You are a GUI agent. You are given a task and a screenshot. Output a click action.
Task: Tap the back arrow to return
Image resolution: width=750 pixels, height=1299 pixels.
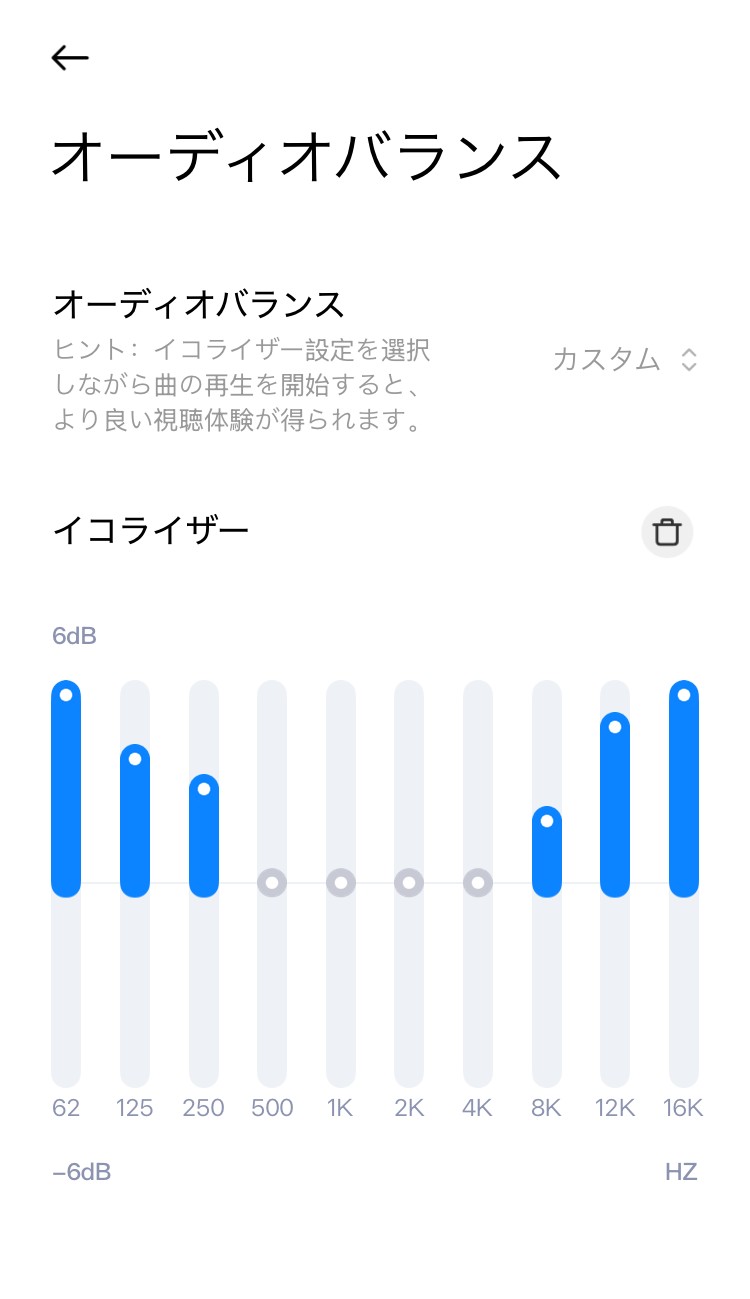70,57
